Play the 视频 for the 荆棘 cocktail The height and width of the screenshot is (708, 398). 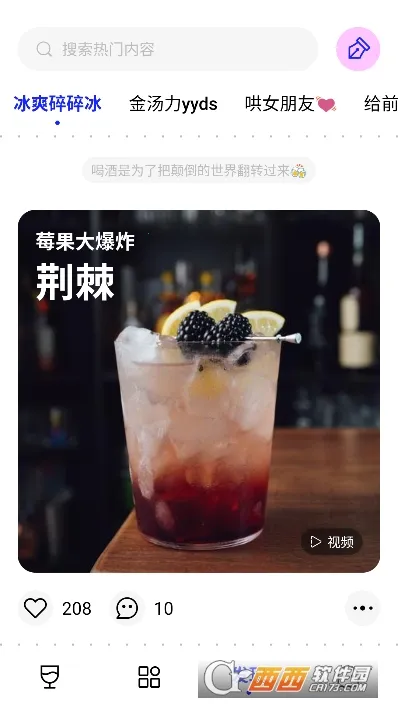click(332, 541)
